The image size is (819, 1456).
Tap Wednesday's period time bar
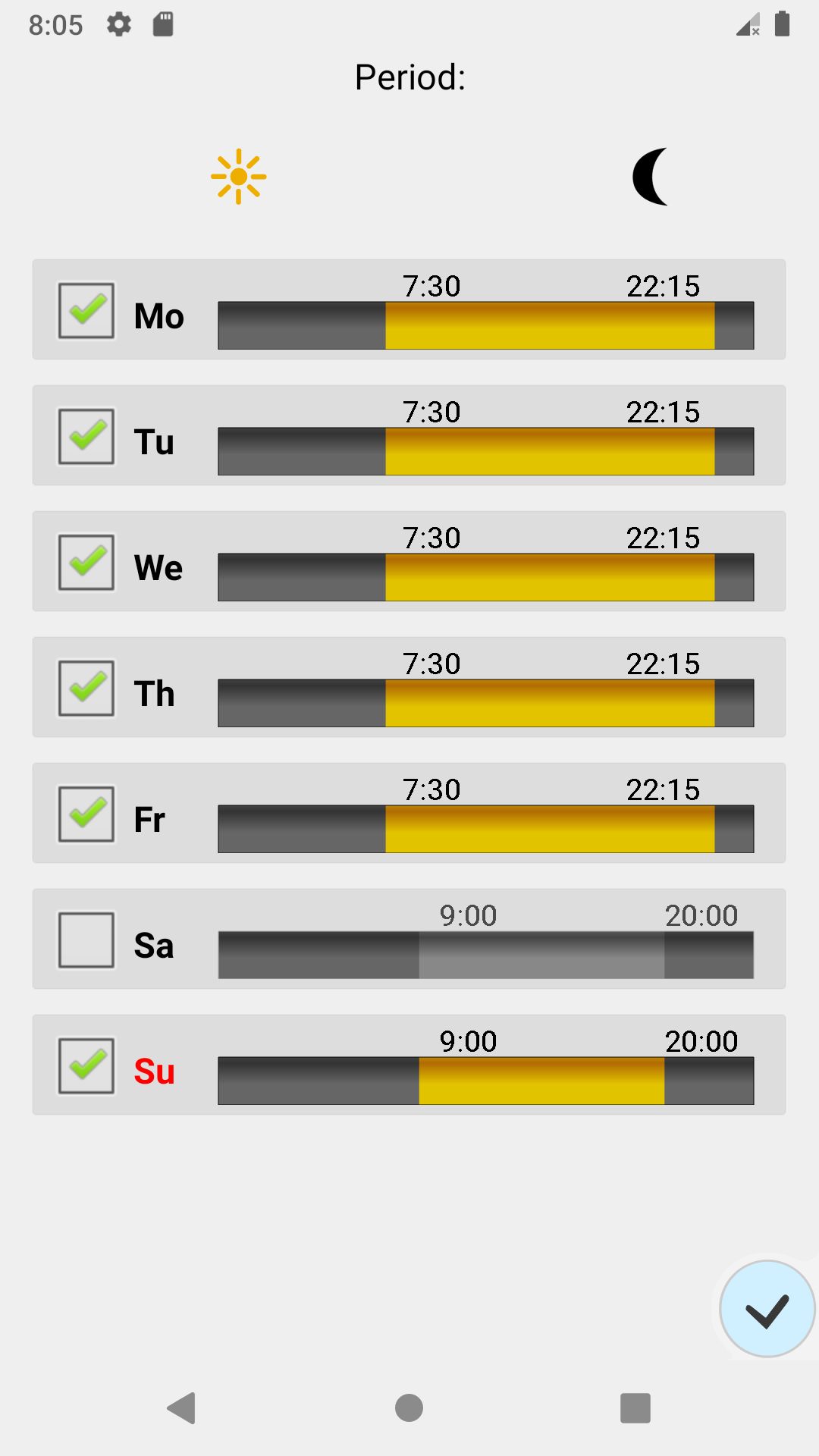coord(485,577)
